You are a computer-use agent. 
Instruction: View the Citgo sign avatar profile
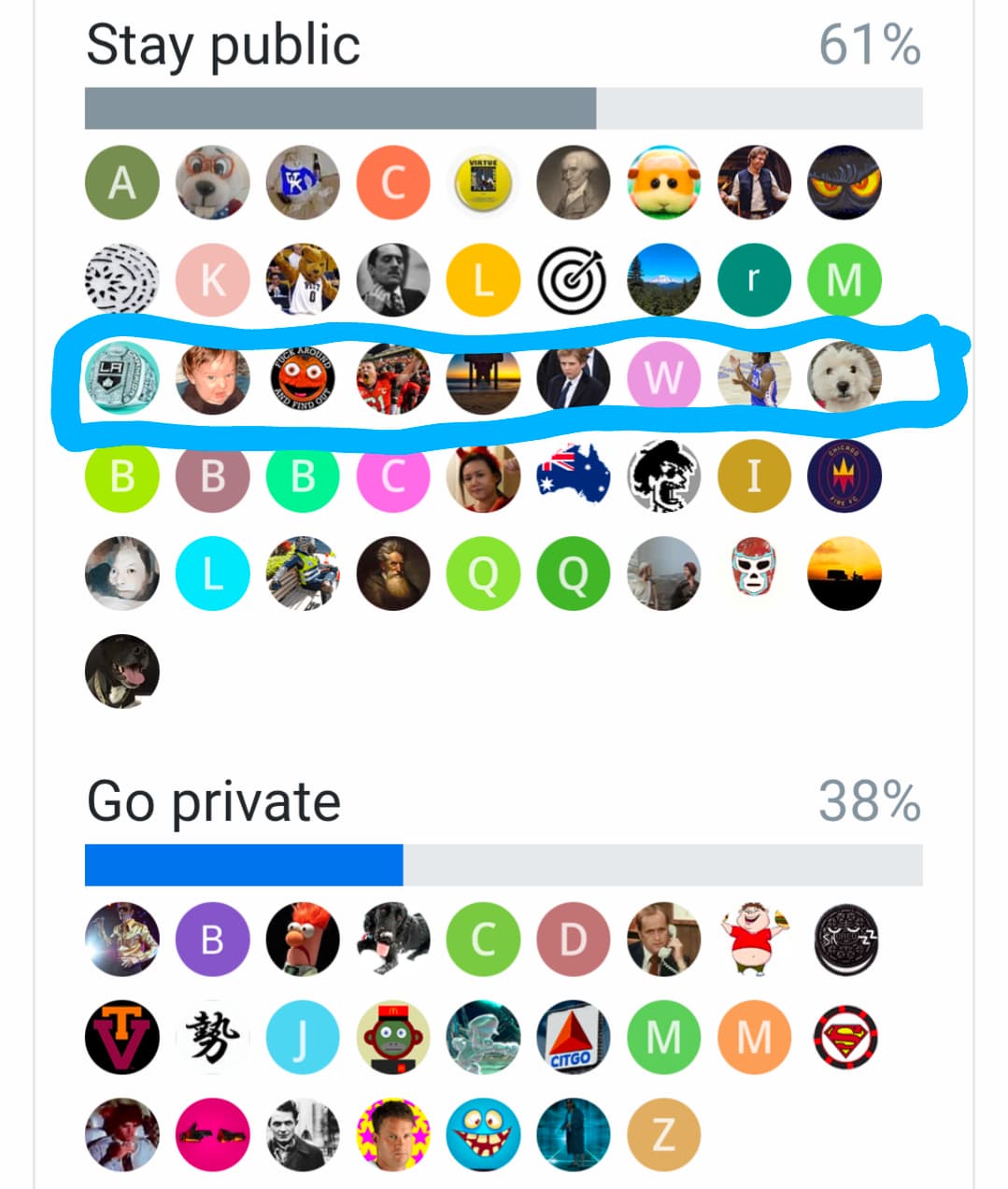[x=573, y=1037]
